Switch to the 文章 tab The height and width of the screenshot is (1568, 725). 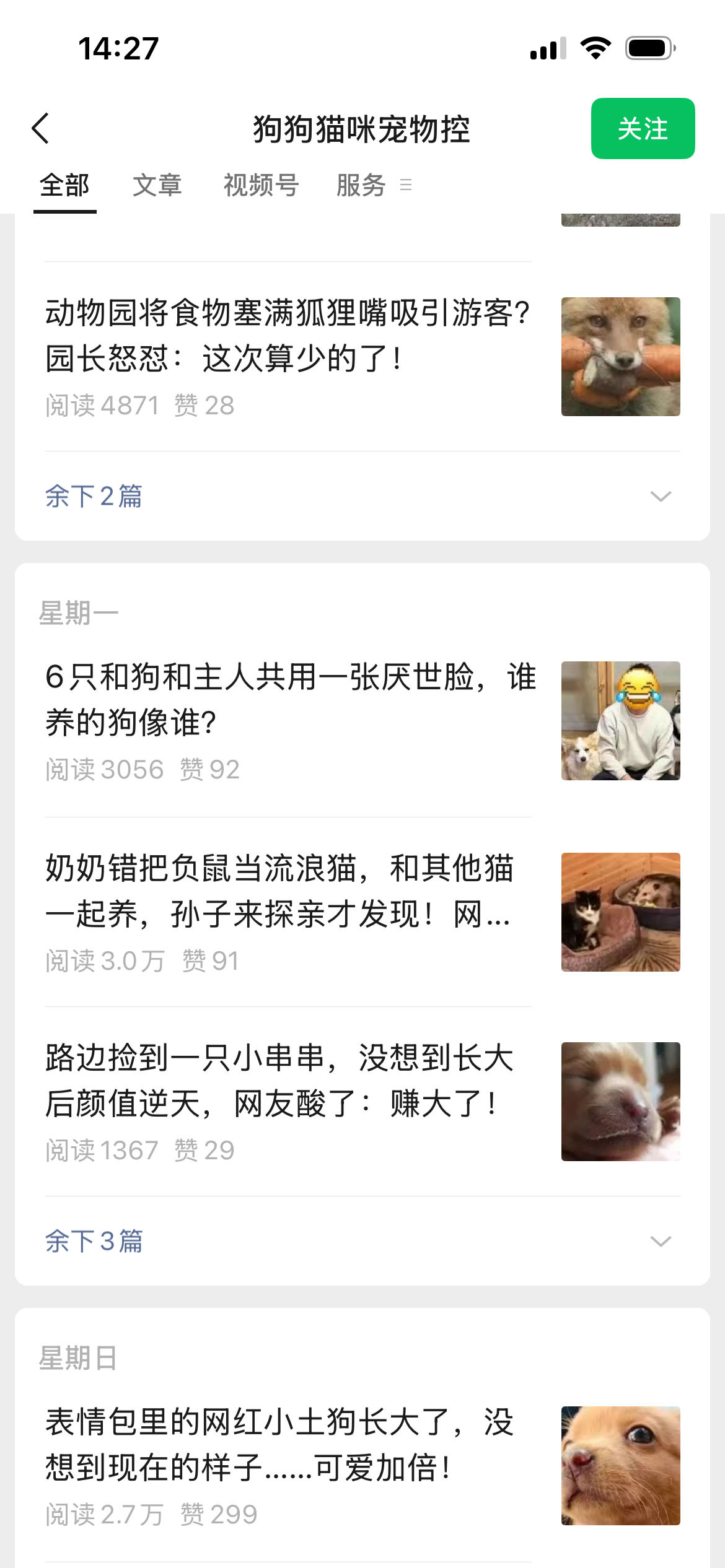click(x=157, y=185)
